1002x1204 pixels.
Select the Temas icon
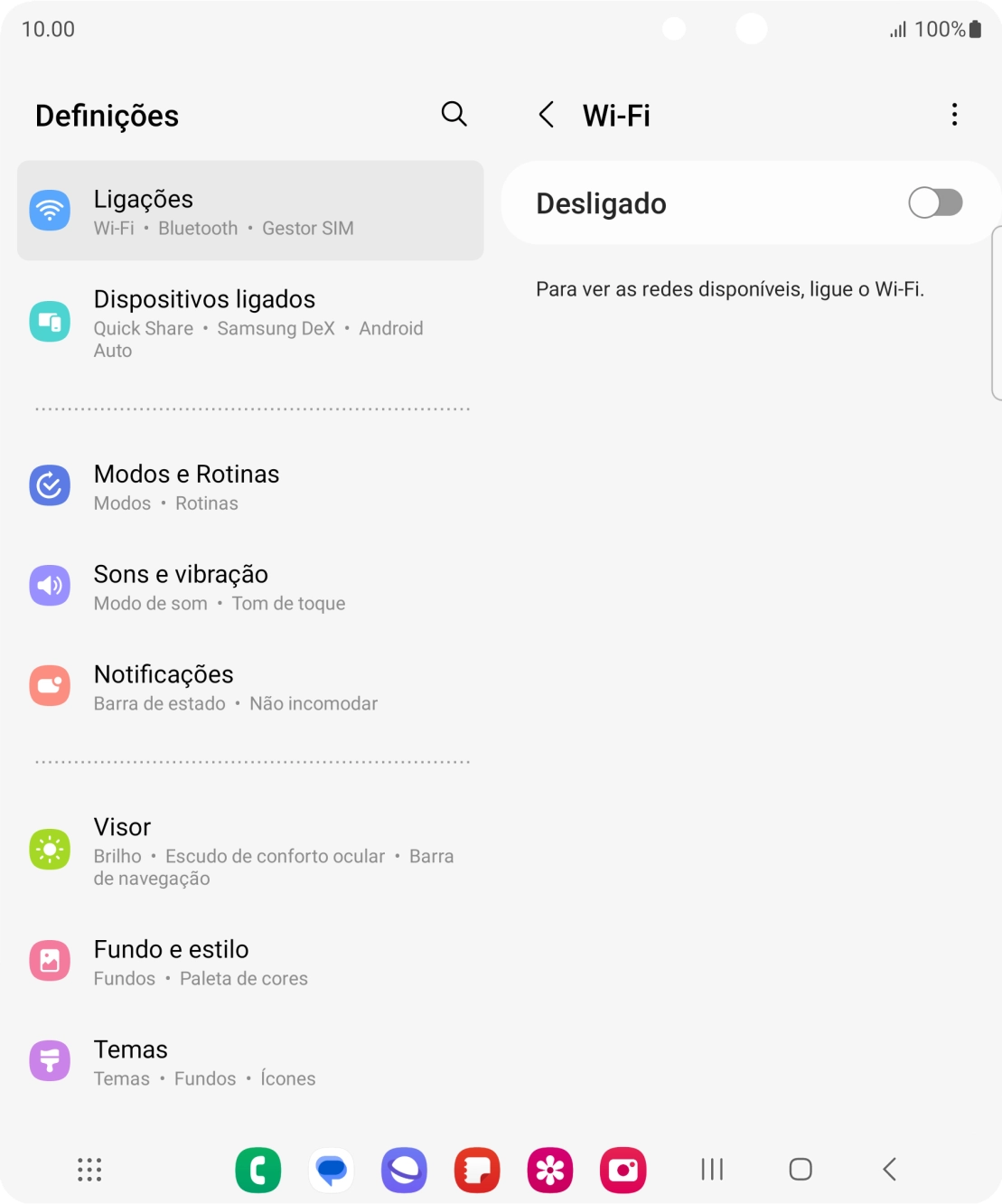click(50, 1060)
